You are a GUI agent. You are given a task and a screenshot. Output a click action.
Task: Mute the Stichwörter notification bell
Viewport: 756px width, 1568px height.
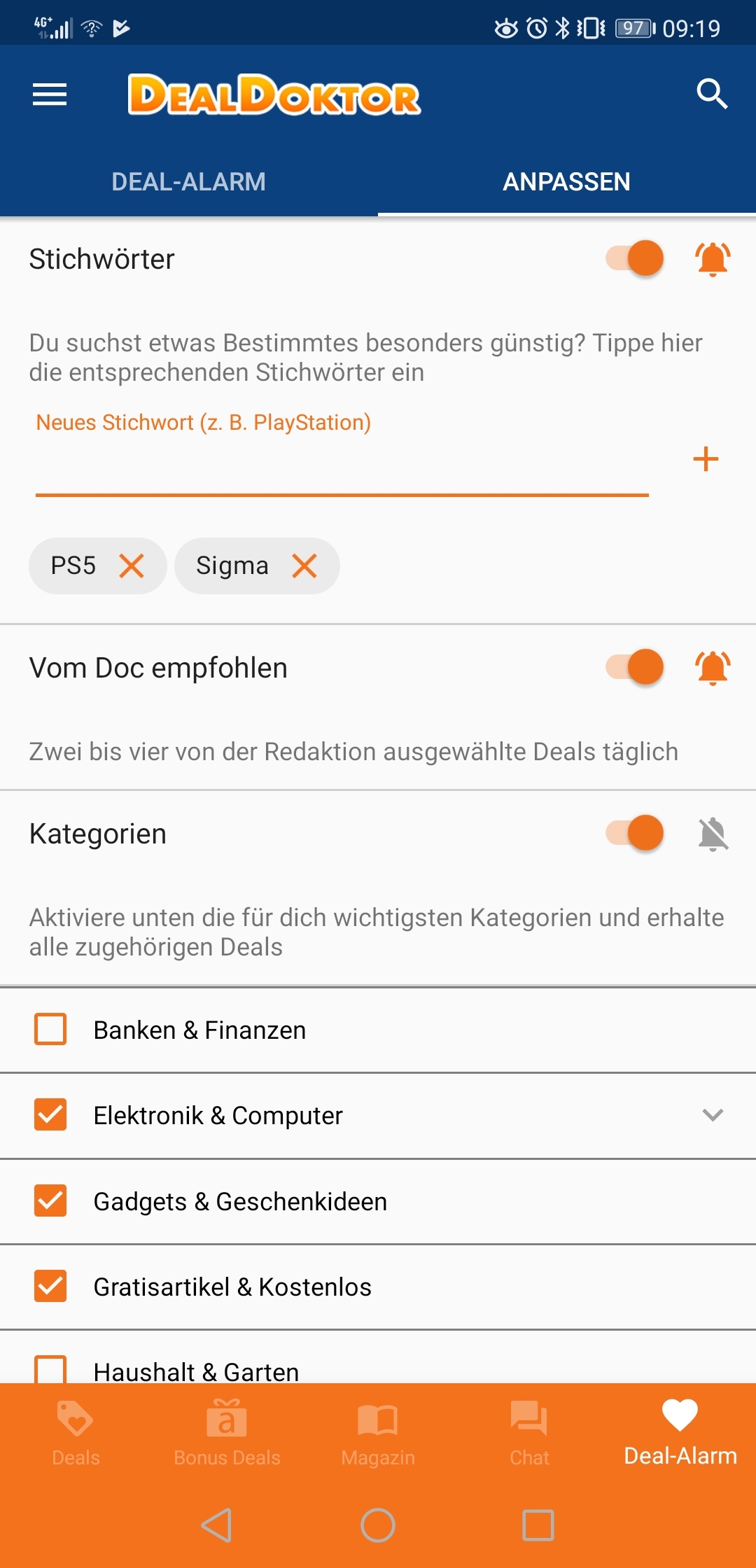(x=713, y=258)
